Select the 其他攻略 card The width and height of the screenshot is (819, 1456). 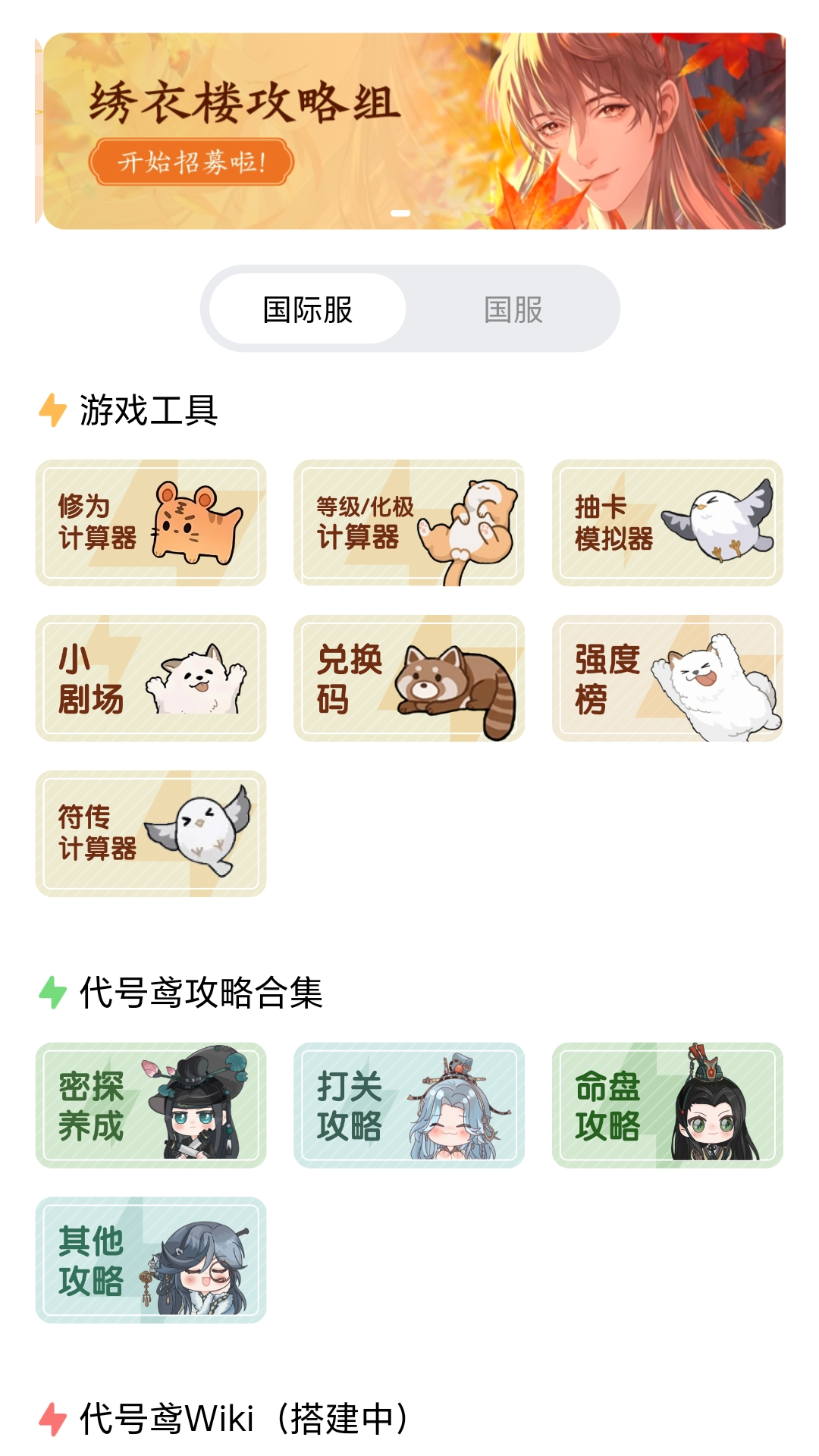click(151, 1260)
